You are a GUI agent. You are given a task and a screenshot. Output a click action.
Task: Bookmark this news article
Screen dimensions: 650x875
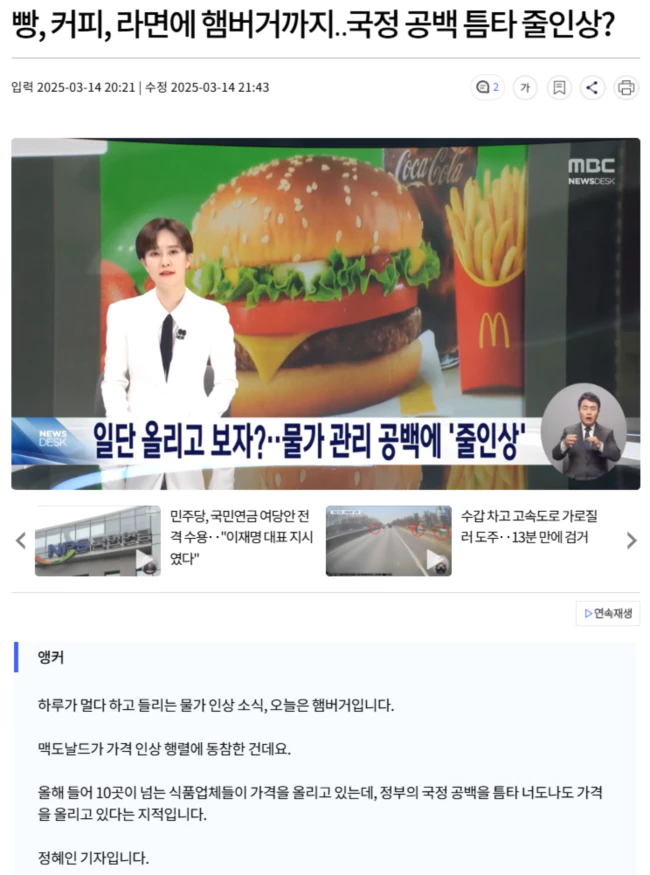(x=559, y=87)
